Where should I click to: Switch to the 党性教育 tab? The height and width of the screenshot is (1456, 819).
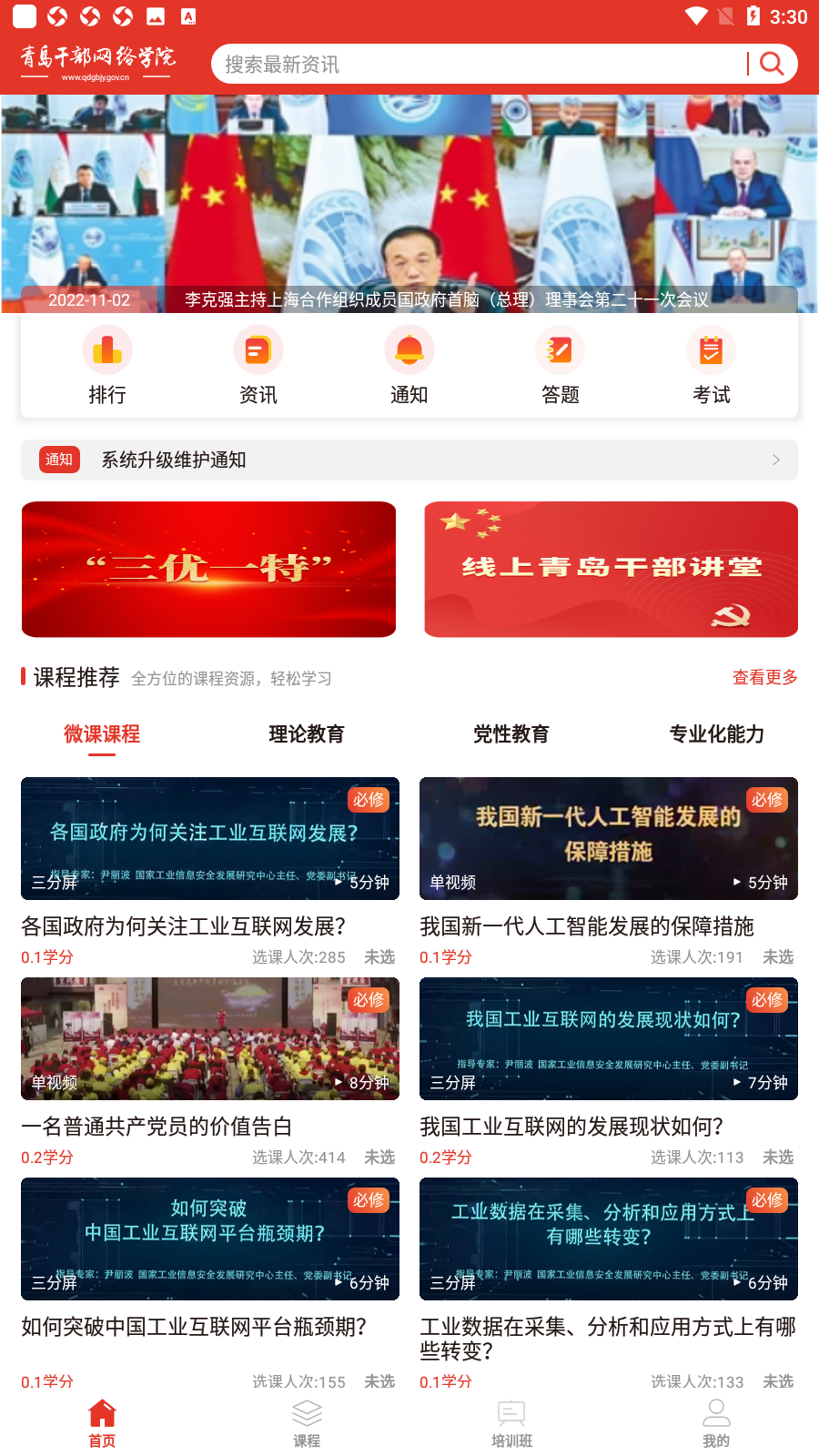[x=511, y=733]
